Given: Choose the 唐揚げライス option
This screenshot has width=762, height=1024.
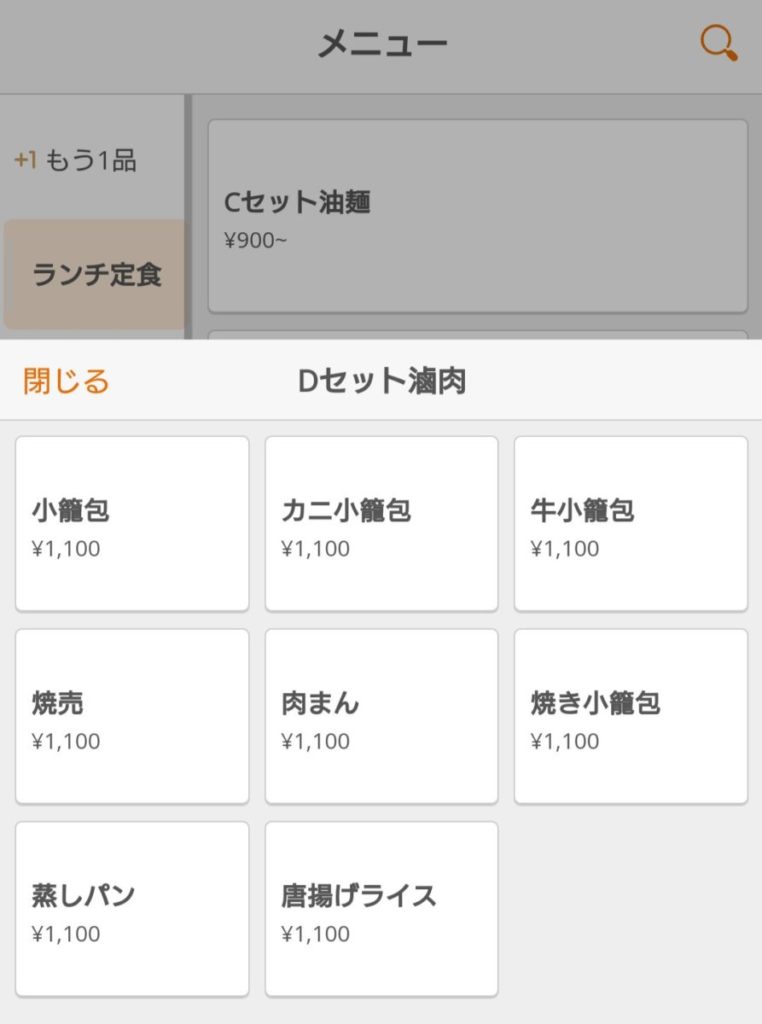Looking at the screenshot, I should pyautogui.click(x=381, y=909).
